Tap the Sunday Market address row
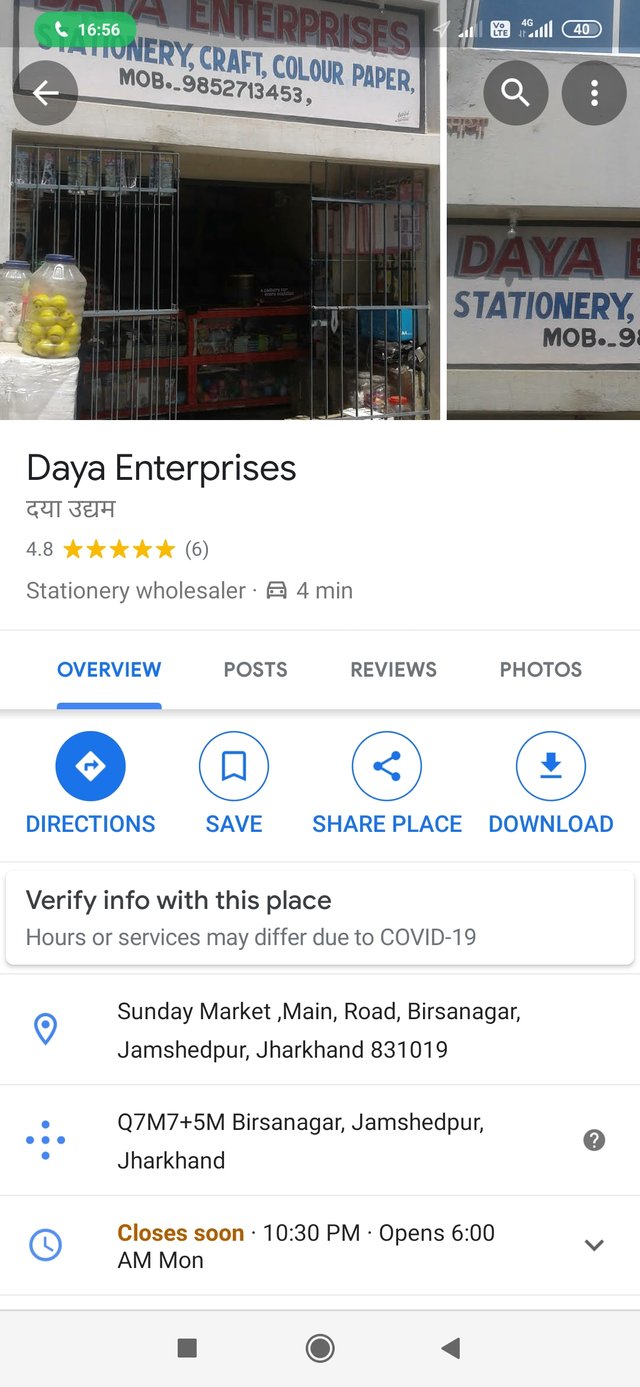The width and height of the screenshot is (640, 1387). point(320,1030)
